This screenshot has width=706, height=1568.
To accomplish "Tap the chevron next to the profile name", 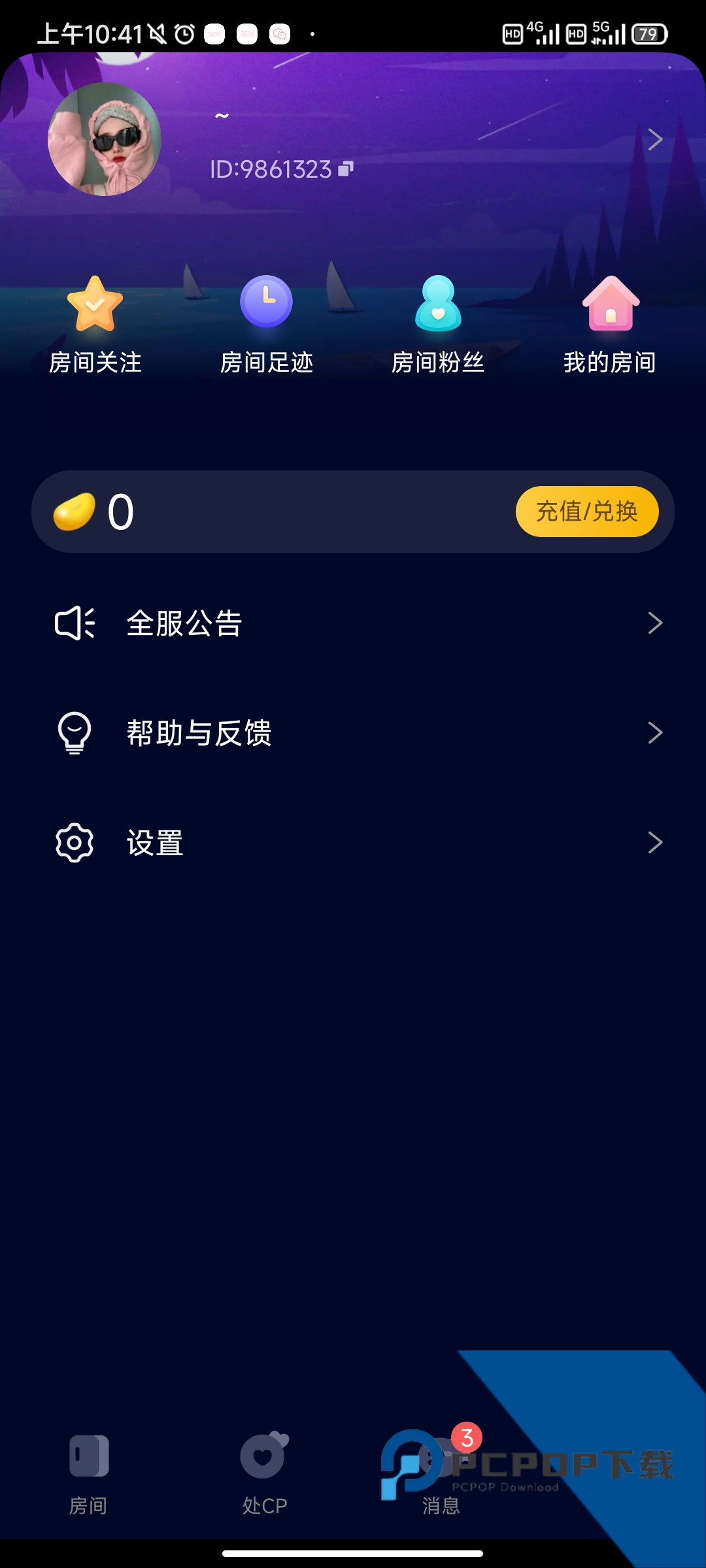I will pos(654,139).
